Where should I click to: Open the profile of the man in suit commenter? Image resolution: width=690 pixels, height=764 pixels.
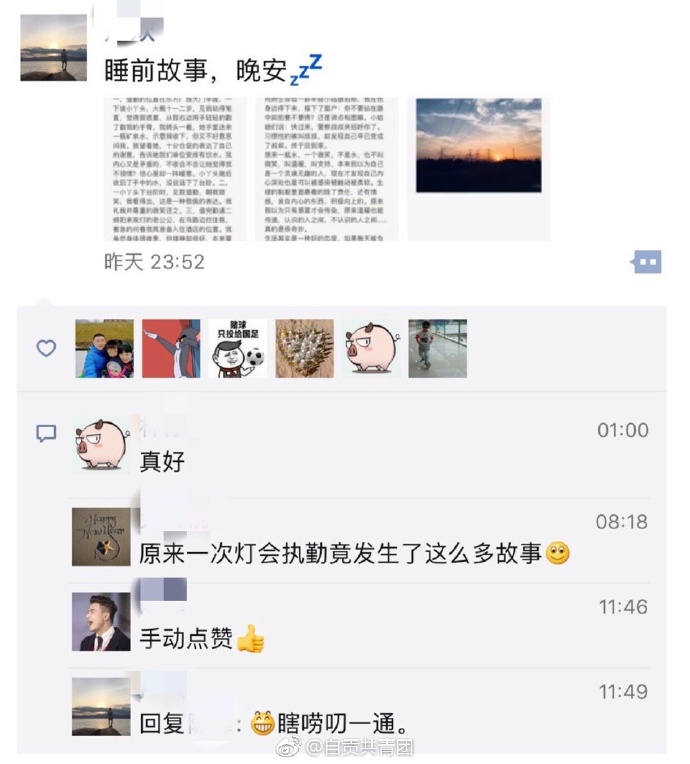tap(101, 621)
